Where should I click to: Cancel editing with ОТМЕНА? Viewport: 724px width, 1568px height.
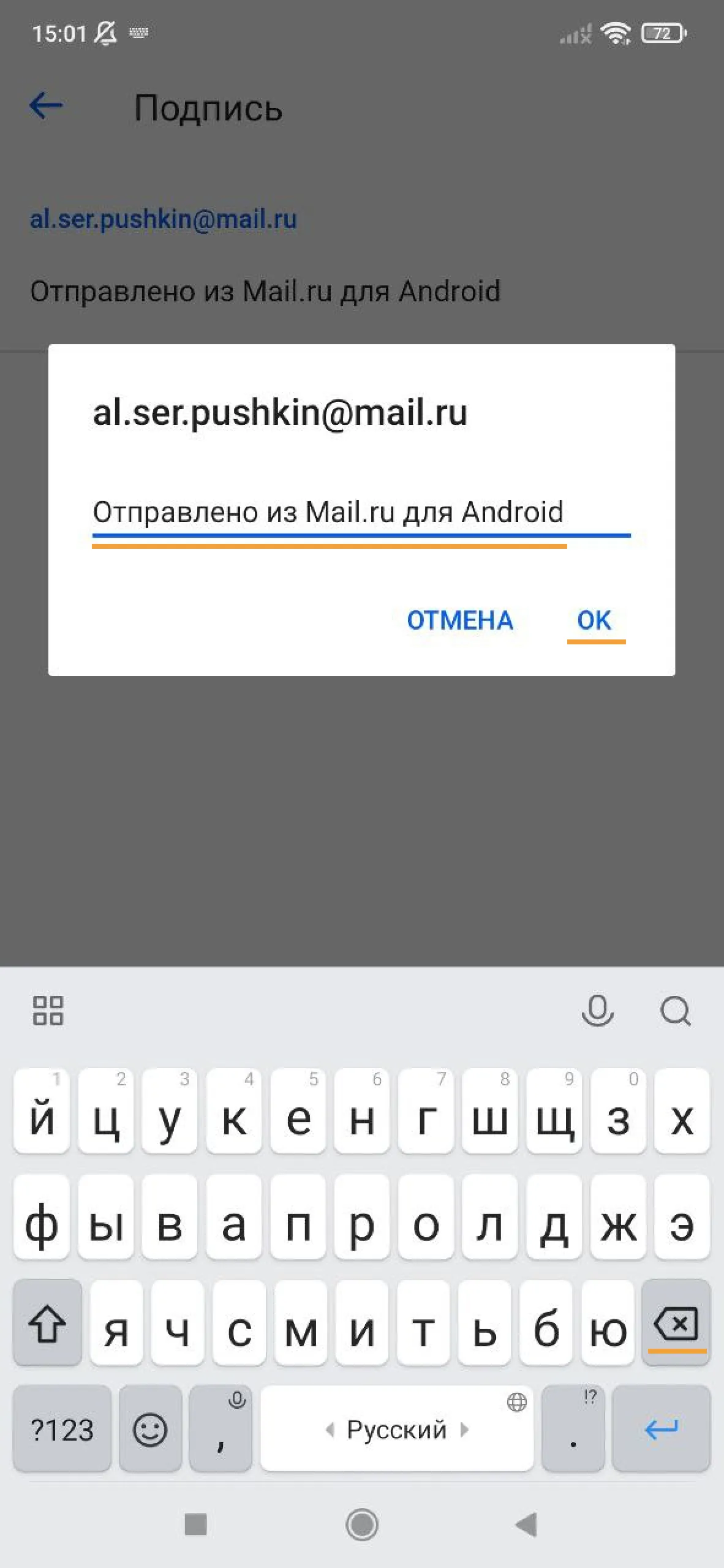460,620
